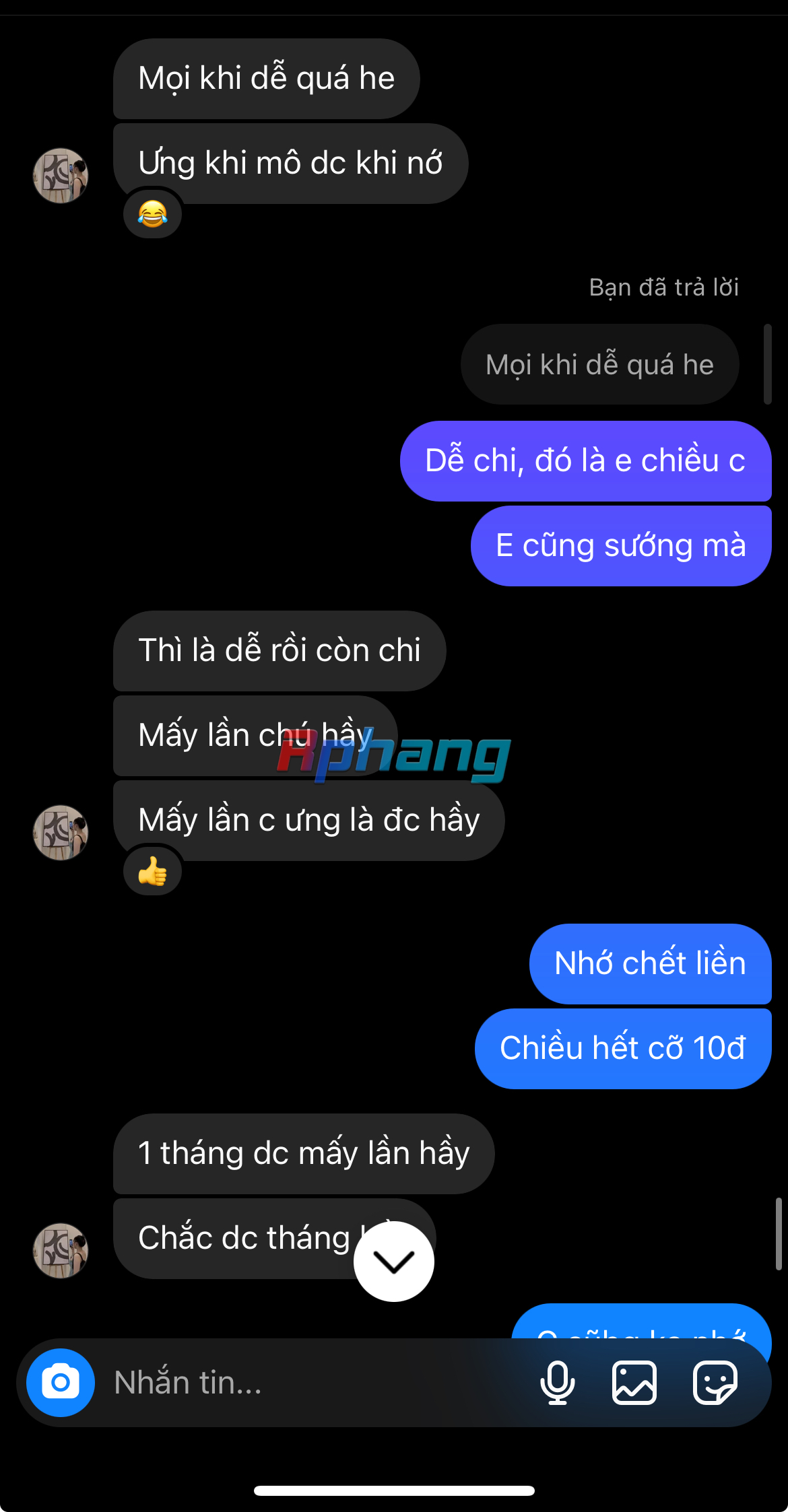Open sender's avatar beside "Chắc dc tháng" message
The image size is (788, 1512).
point(61,1251)
